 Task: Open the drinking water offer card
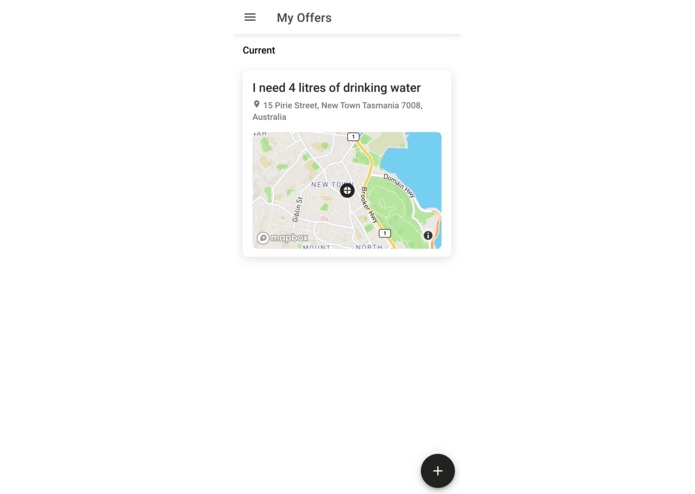tap(336, 88)
